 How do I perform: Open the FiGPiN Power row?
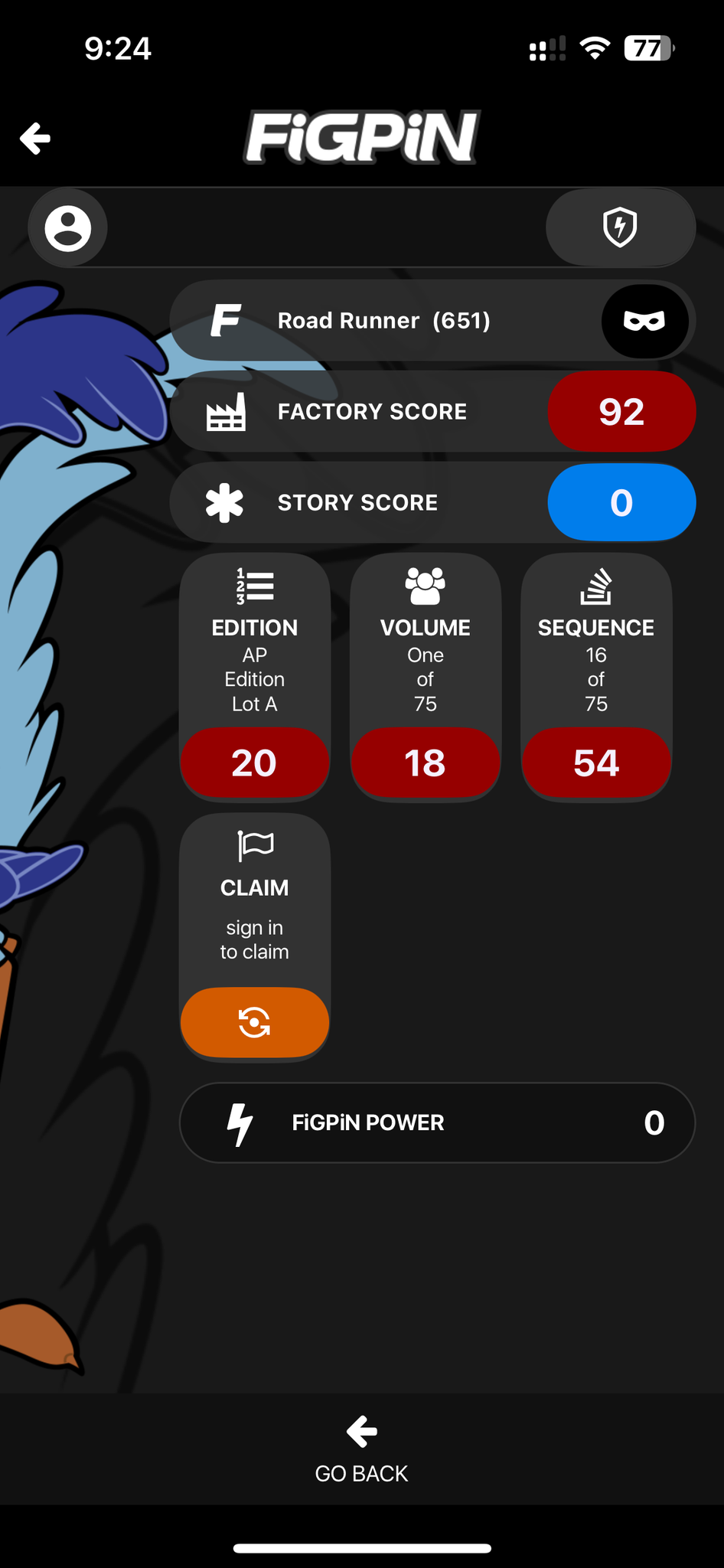point(437,1122)
